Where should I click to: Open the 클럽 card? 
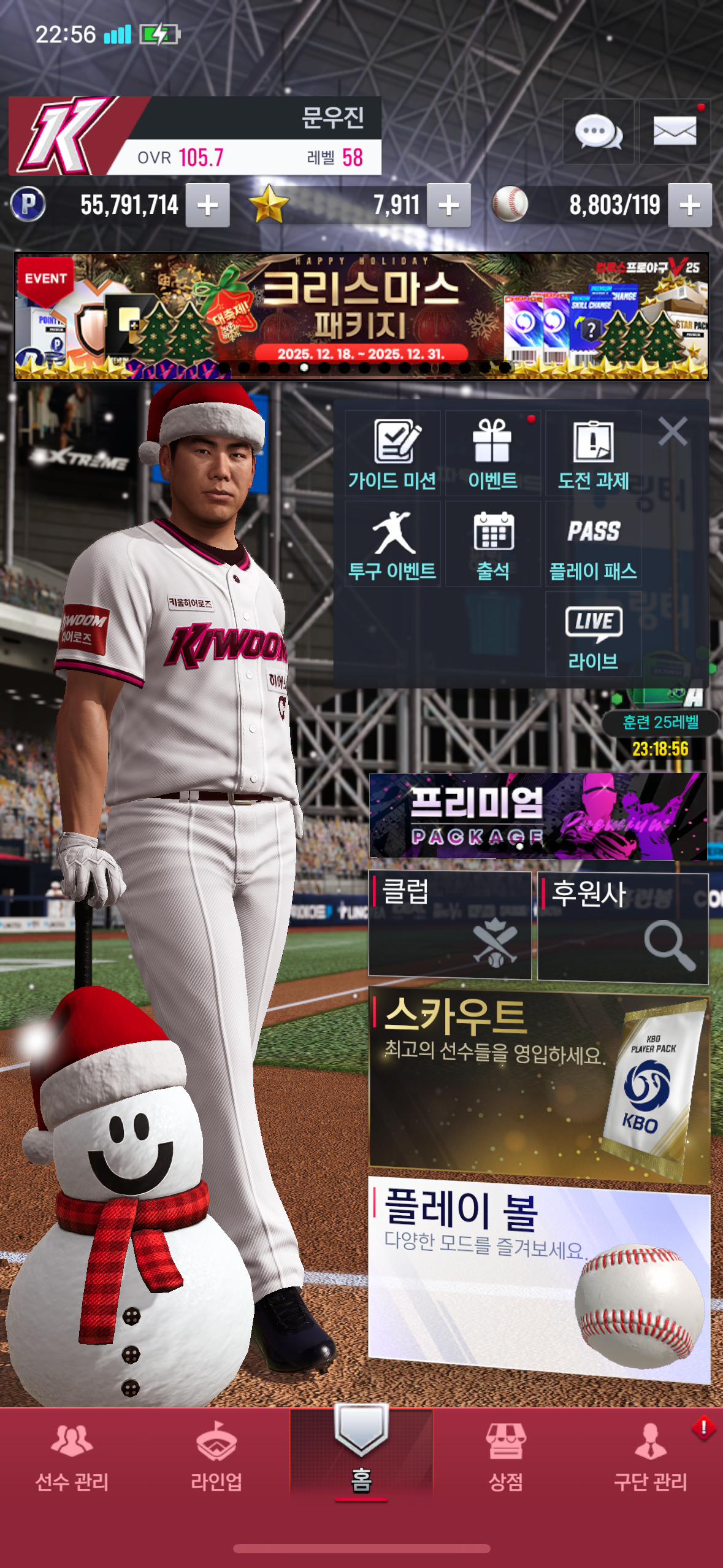[x=449, y=925]
